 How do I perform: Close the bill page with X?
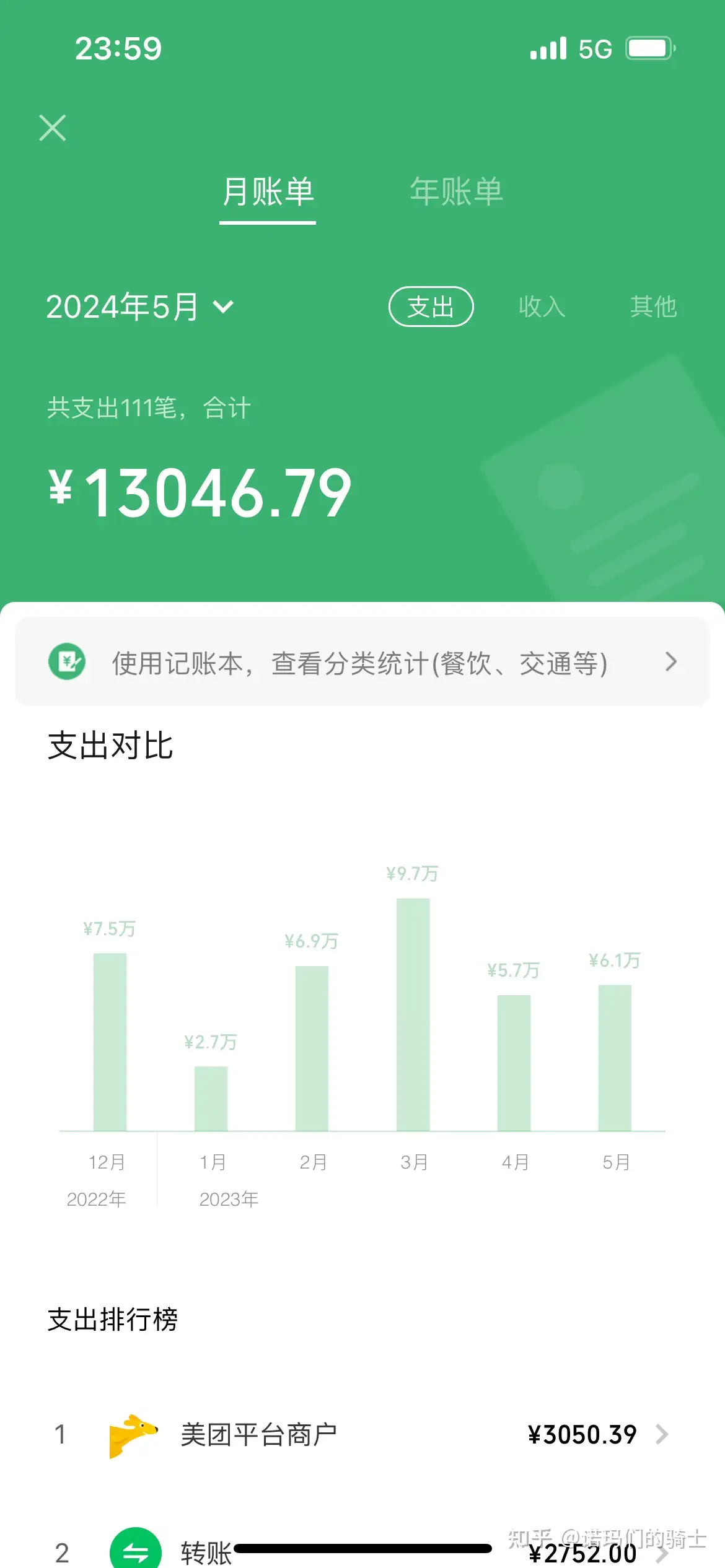pos(53,128)
